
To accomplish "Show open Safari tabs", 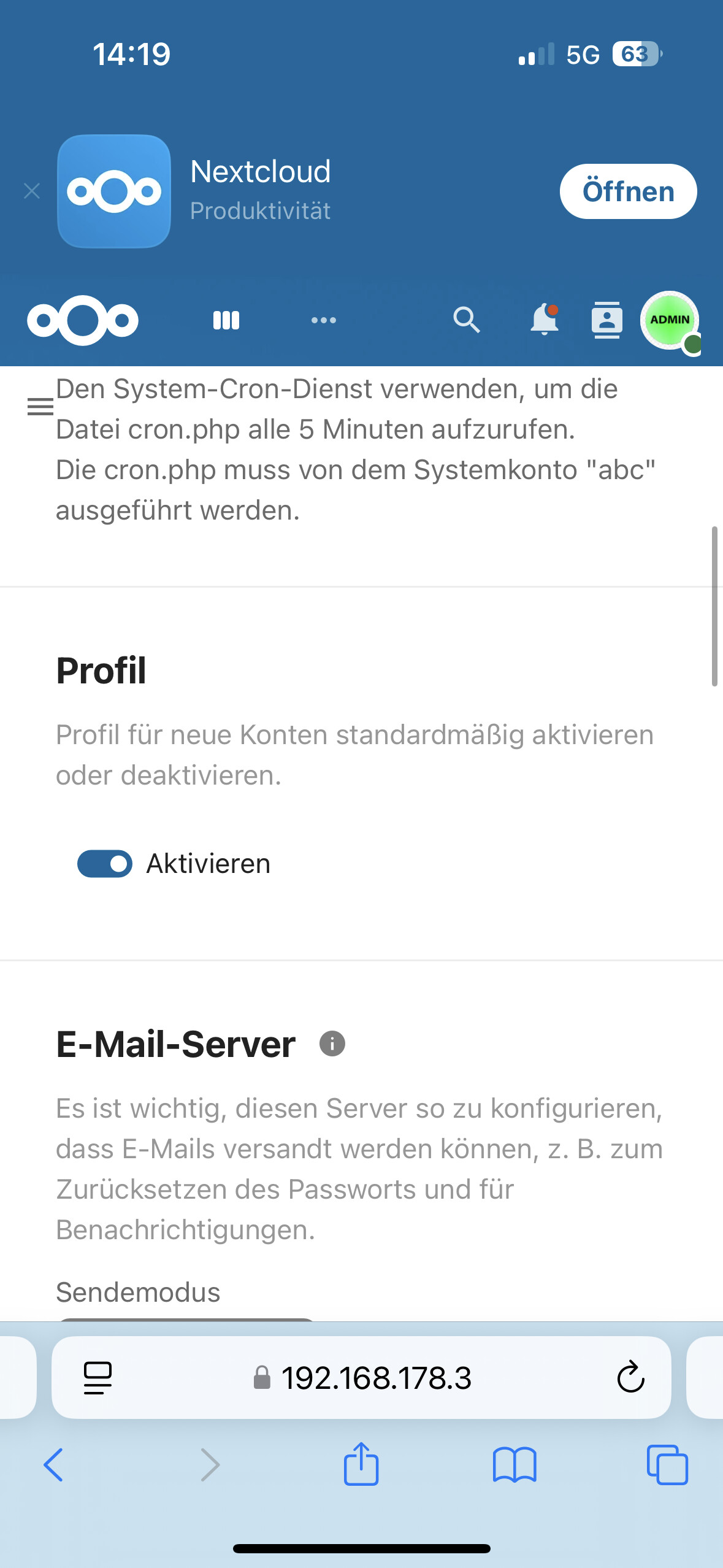I will (x=667, y=1465).
